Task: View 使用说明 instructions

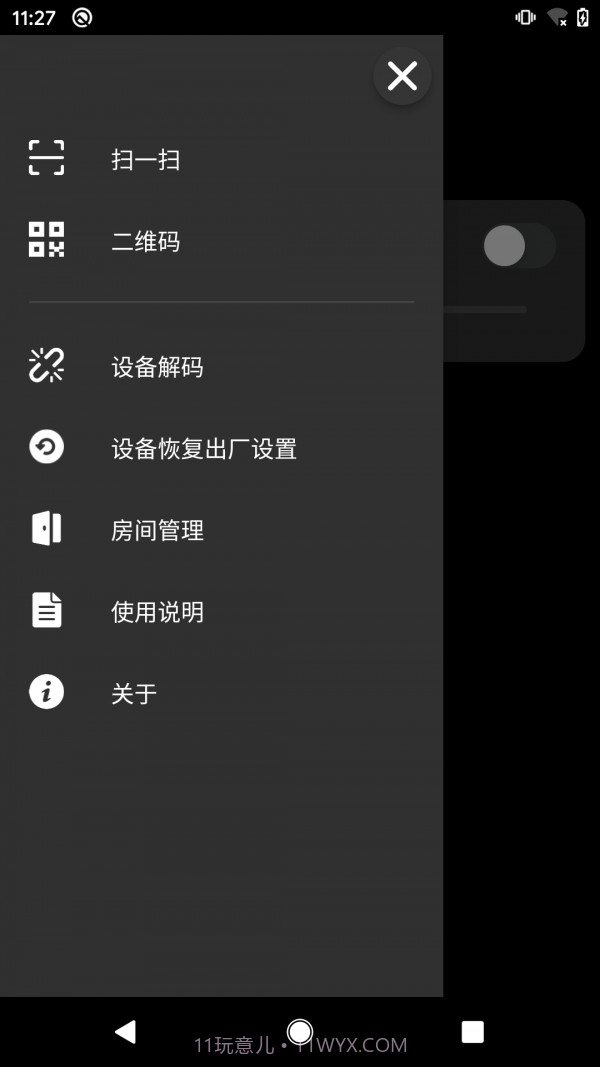Action: pyautogui.click(x=157, y=612)
